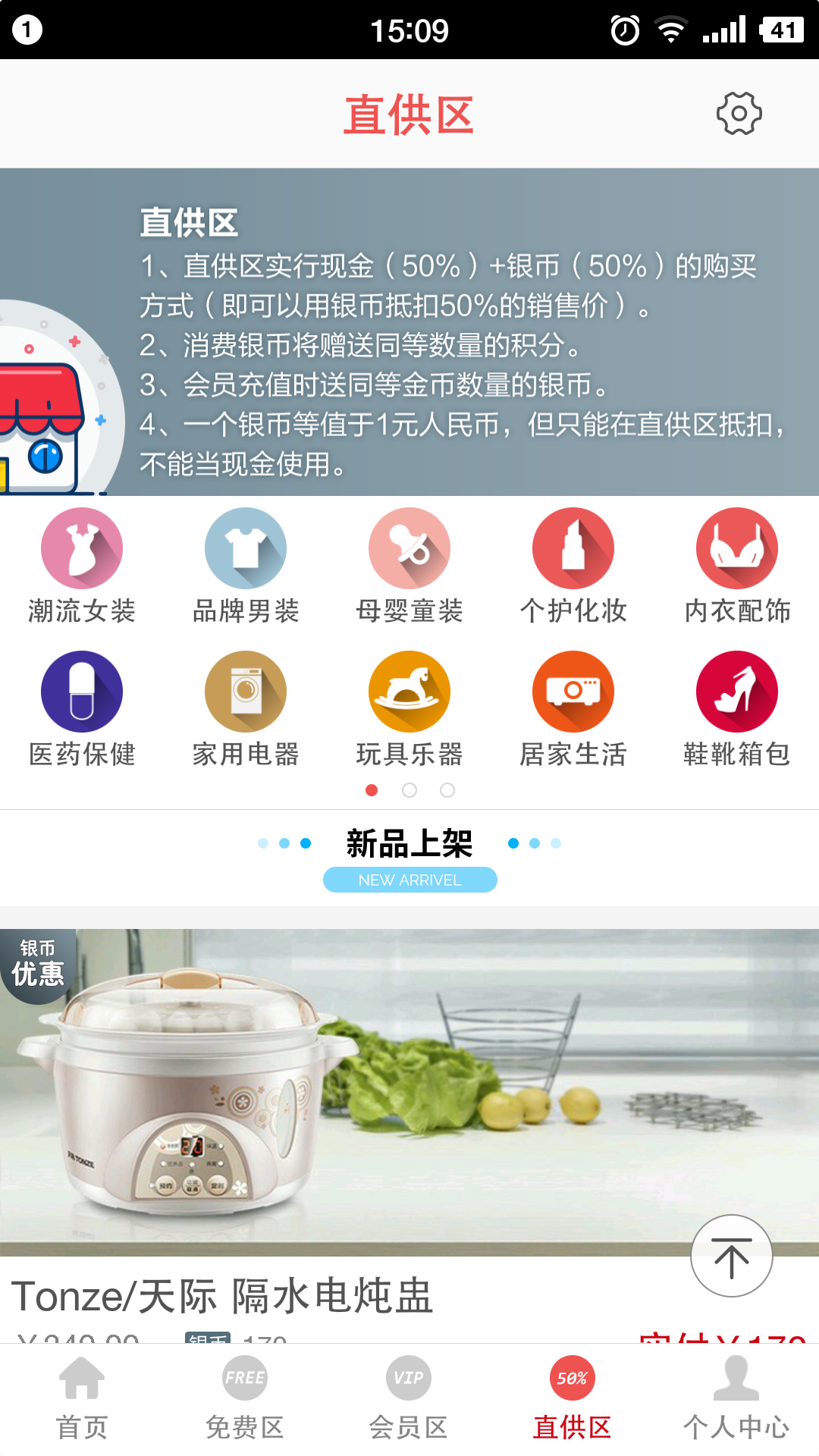Open the 内衣配饰 category icon

pyautogui.click(x=737, y=548)
